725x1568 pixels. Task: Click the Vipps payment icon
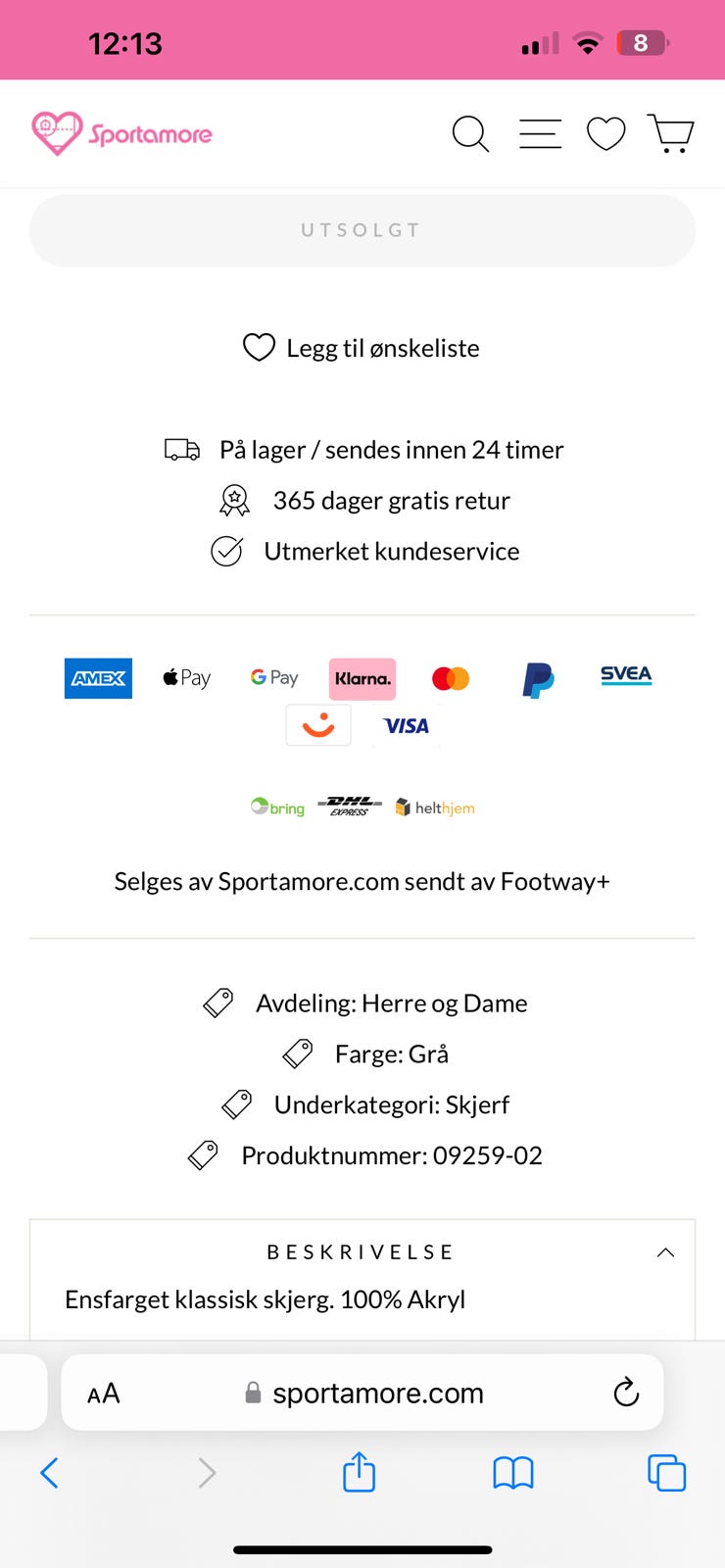pos(317,725)
